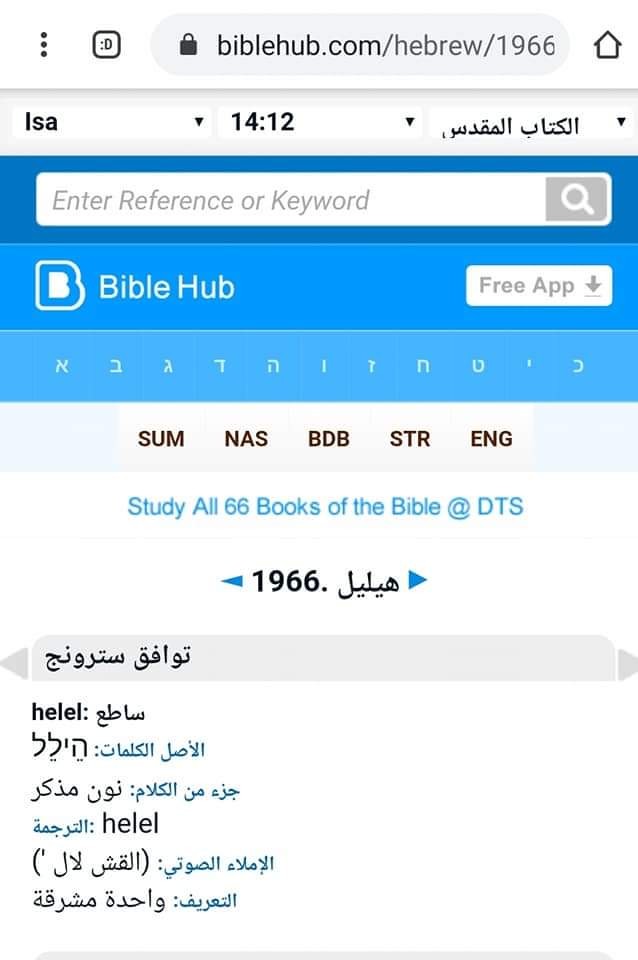This screenshot has height=960, width=638.
Task: Tap the Free App download button
Action: point(538,286)
